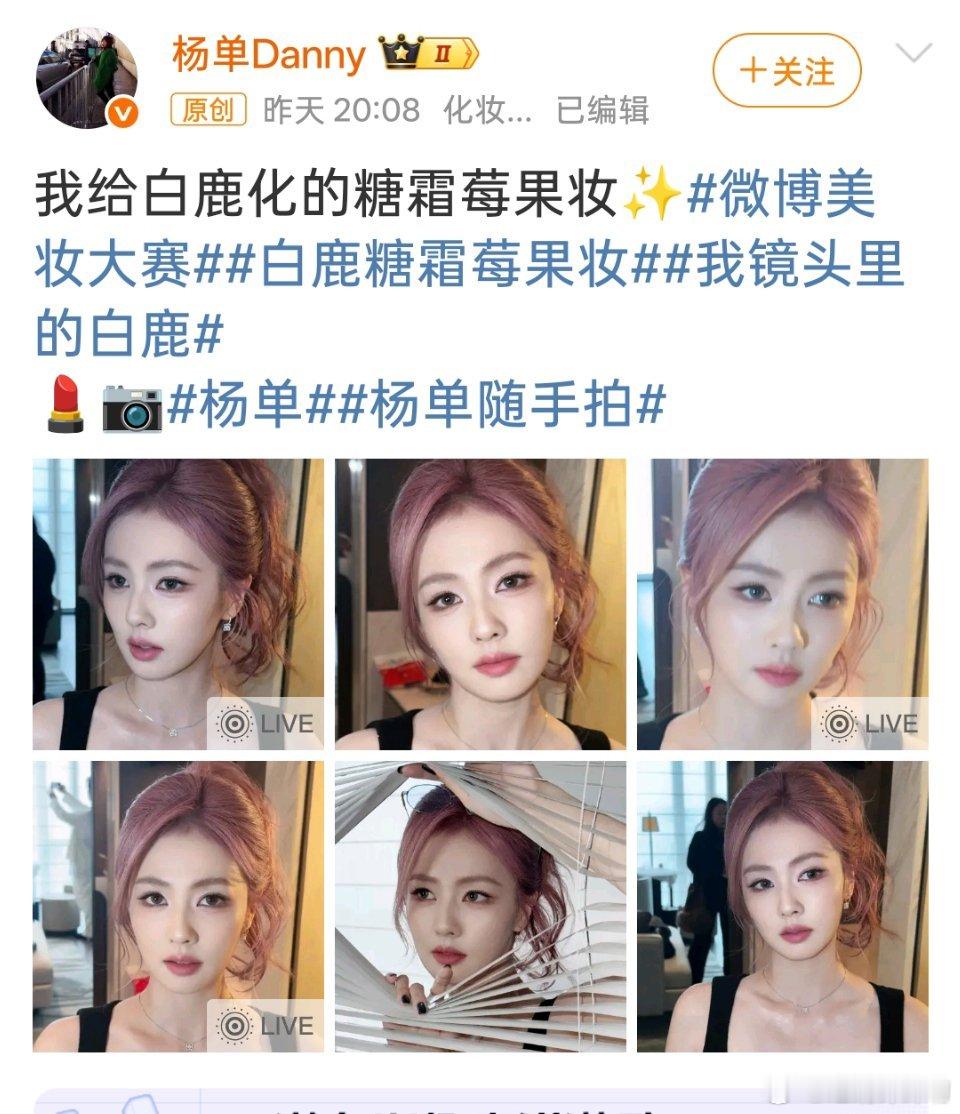Viewport: 960px width, 1114px height.
Task: Open the #微博美妆大赛# hashtag
Action: tap(780, 194)
